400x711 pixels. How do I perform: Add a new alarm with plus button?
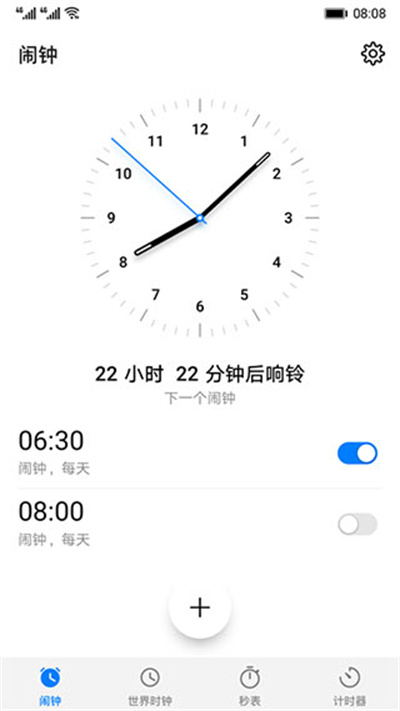(x=200, y=608)
